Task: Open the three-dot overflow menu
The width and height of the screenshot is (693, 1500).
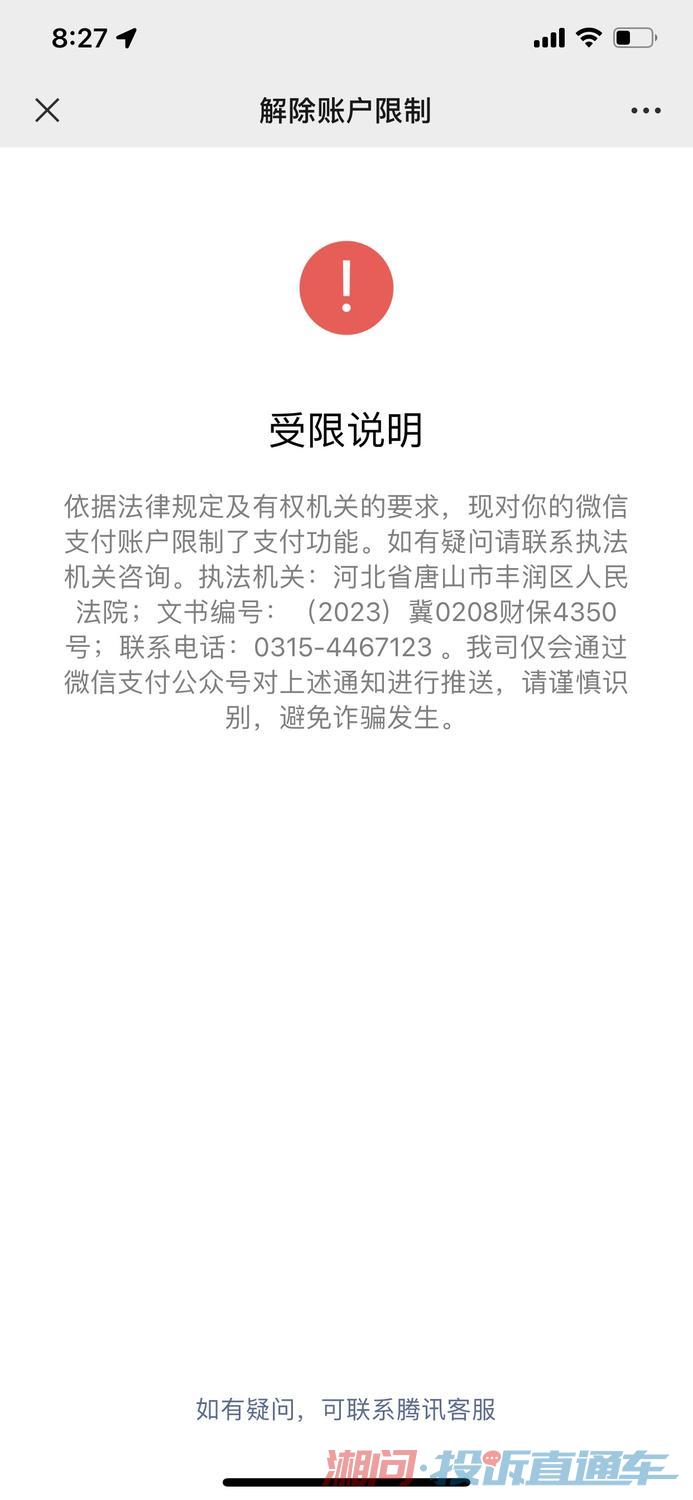Action: [x=645, y=110]
